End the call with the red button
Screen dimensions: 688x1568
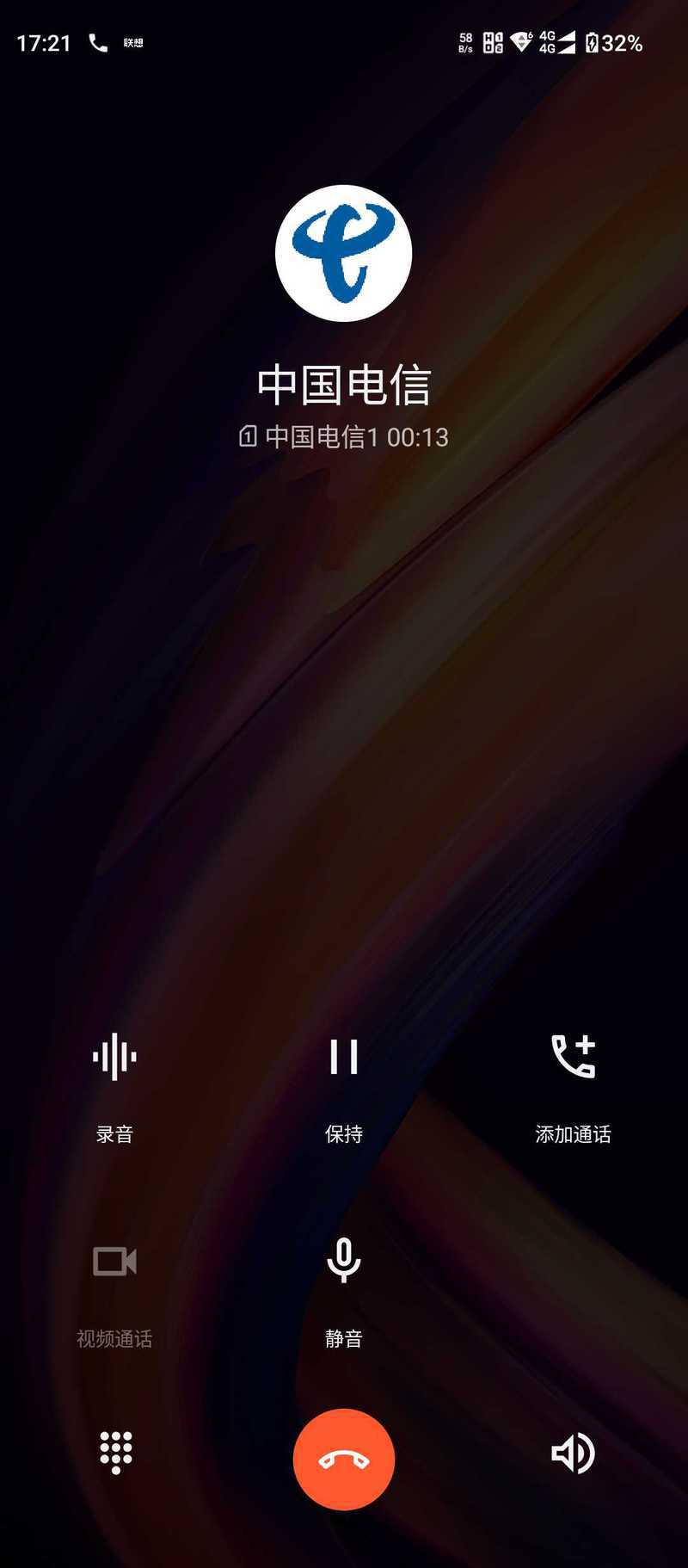344,1460
